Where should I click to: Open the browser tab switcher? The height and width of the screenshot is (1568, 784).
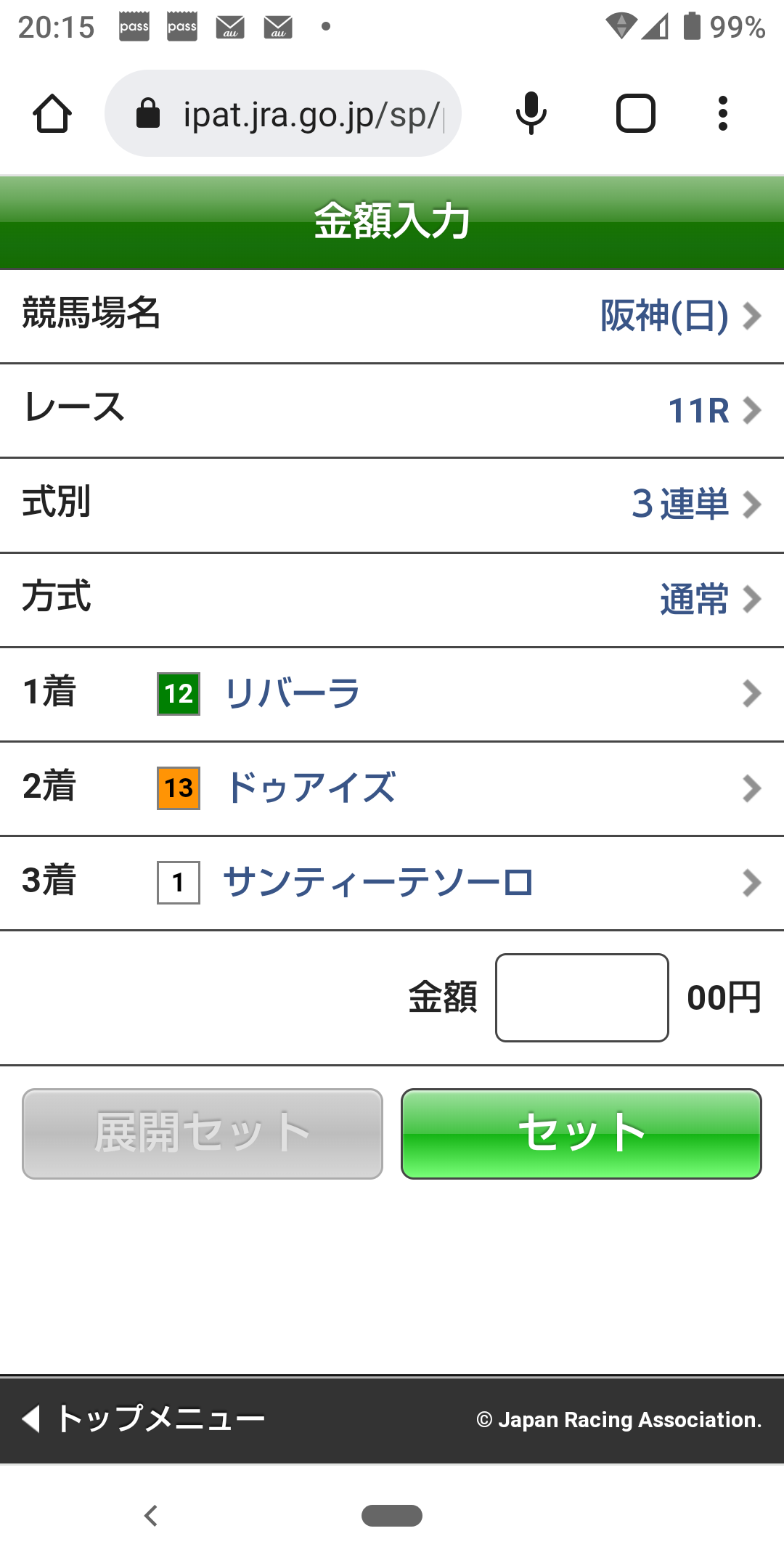pos(635,114)
